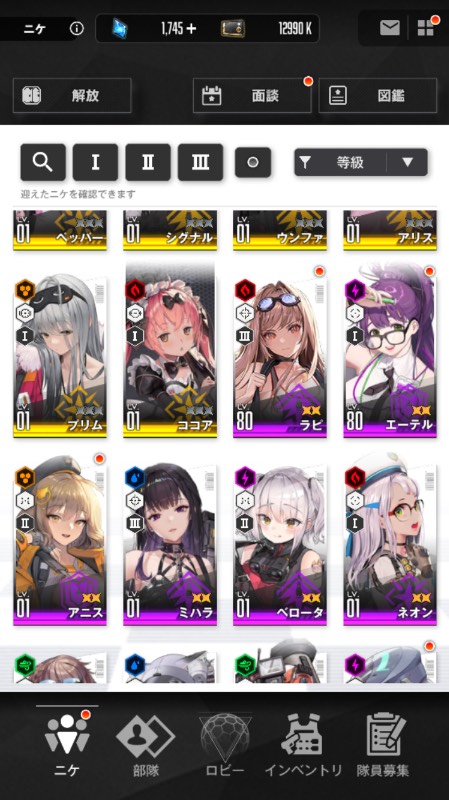Switch to the 隊員募集 tab
The height and width of the screenshot is (800, 449).
pos(383,746)
